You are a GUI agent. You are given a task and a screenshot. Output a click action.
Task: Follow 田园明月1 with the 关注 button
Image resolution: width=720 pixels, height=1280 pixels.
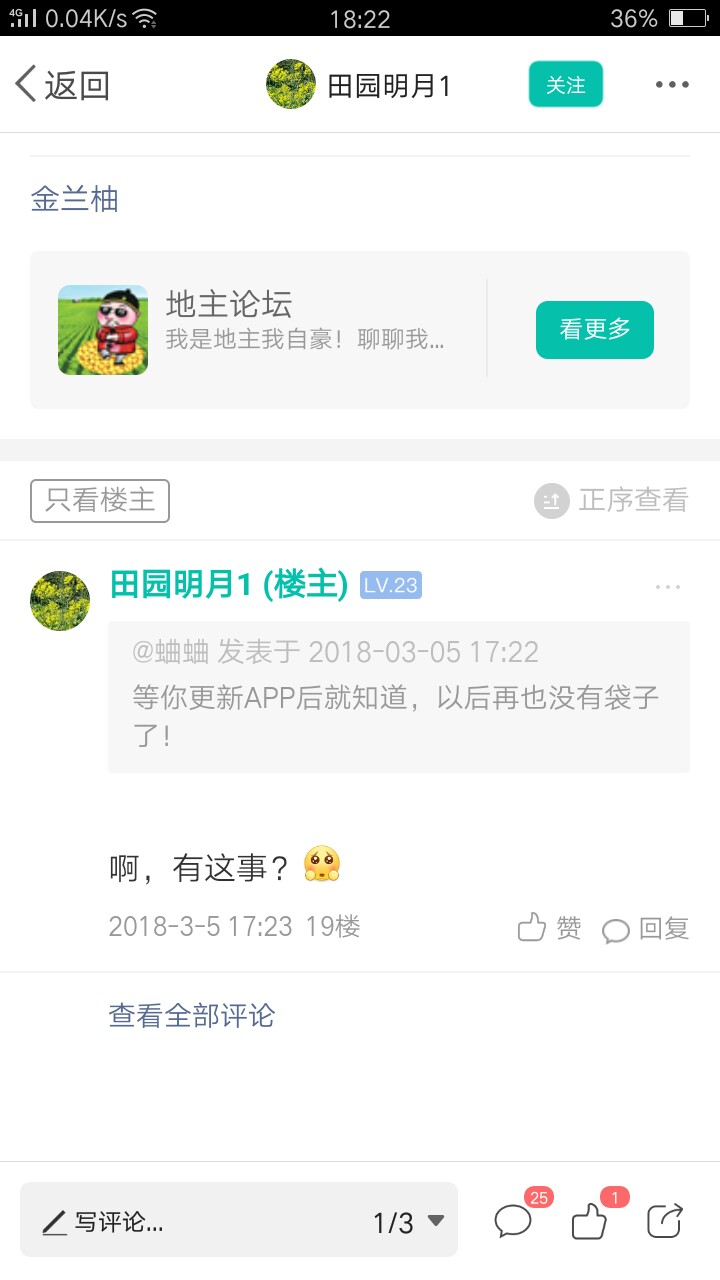click(566, 85)
